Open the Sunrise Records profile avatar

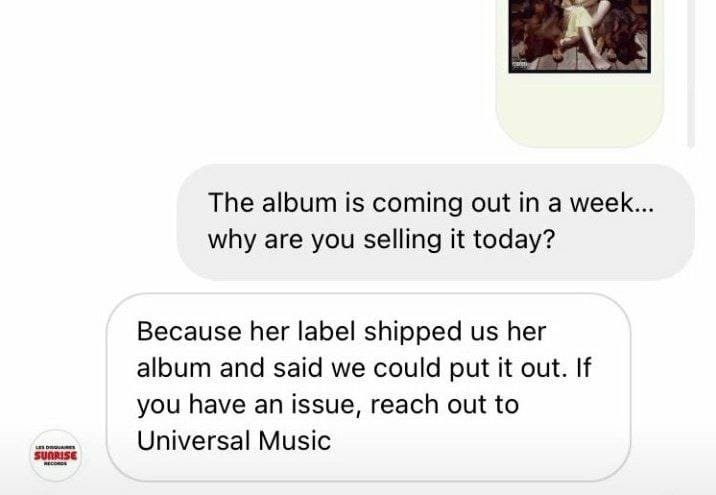(x=55, y=455)
